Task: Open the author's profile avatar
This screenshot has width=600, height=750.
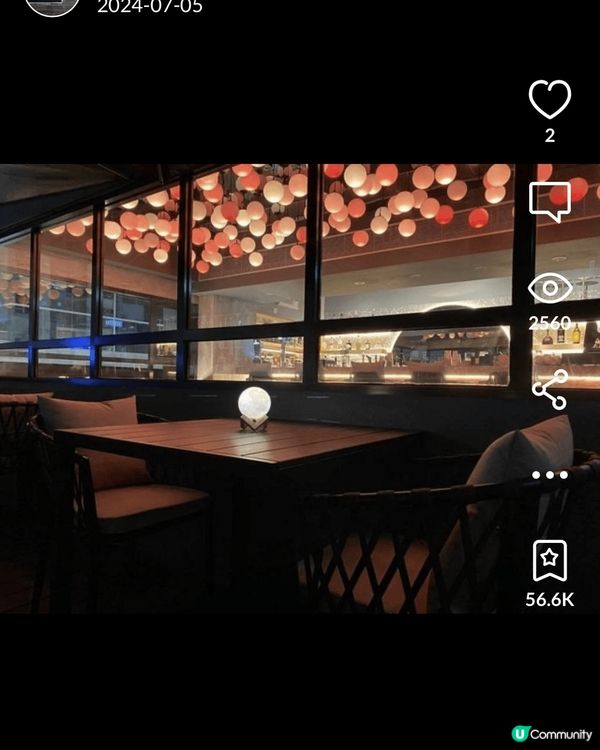Action: 52,5
